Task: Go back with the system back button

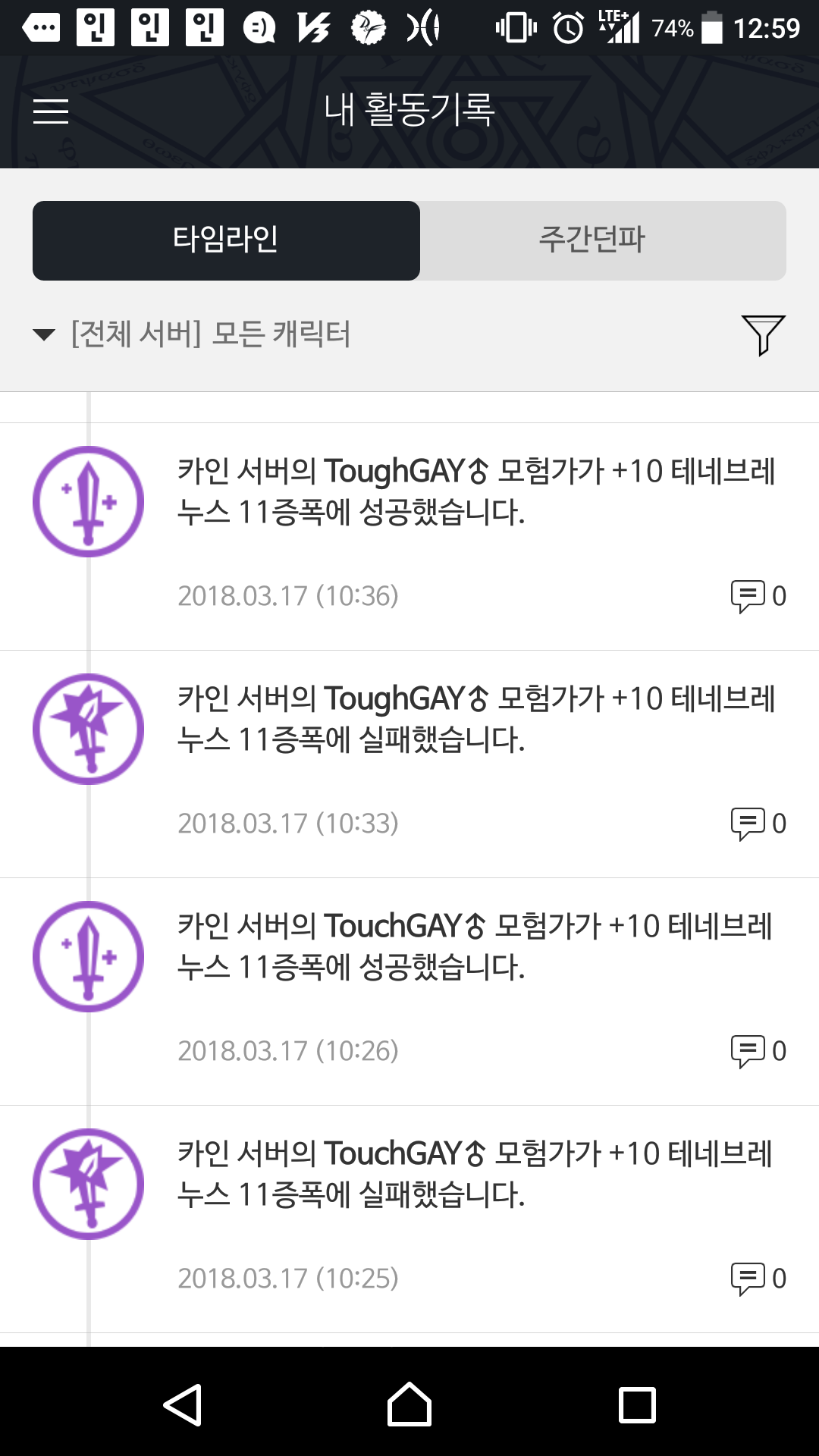Action: point(183,1405)
